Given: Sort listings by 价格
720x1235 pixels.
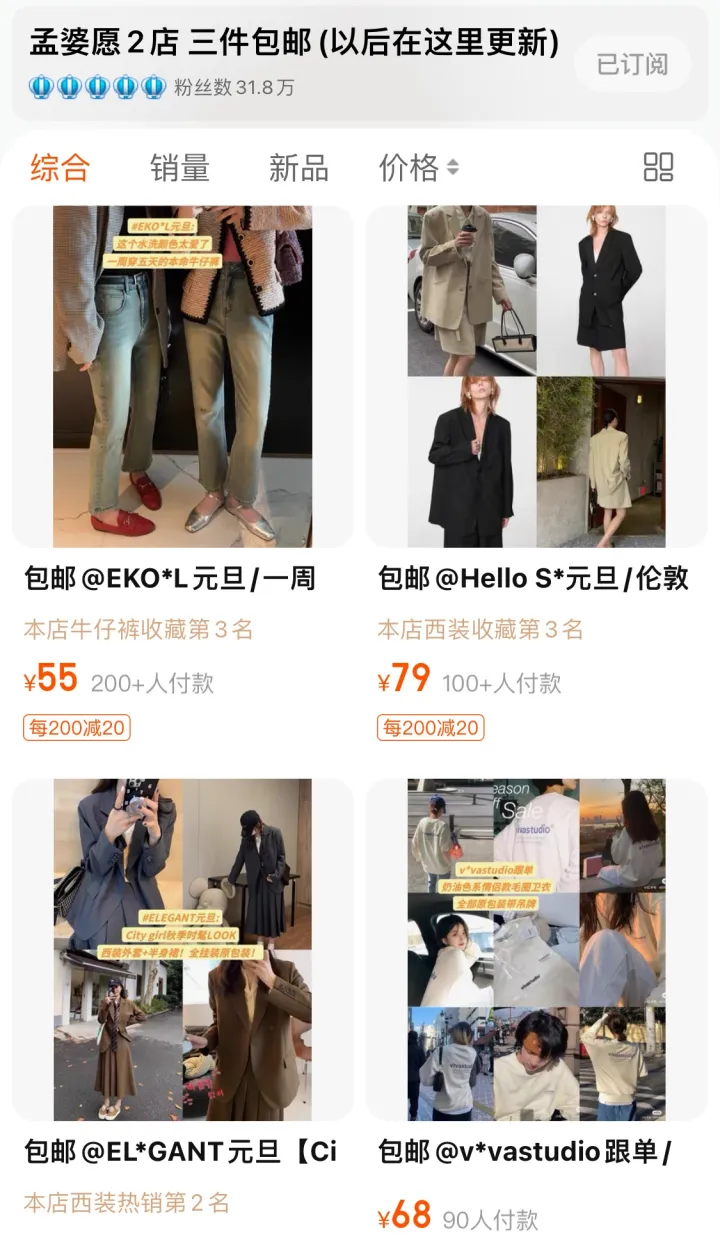Looking at the screenshot, I should [418, 167].
